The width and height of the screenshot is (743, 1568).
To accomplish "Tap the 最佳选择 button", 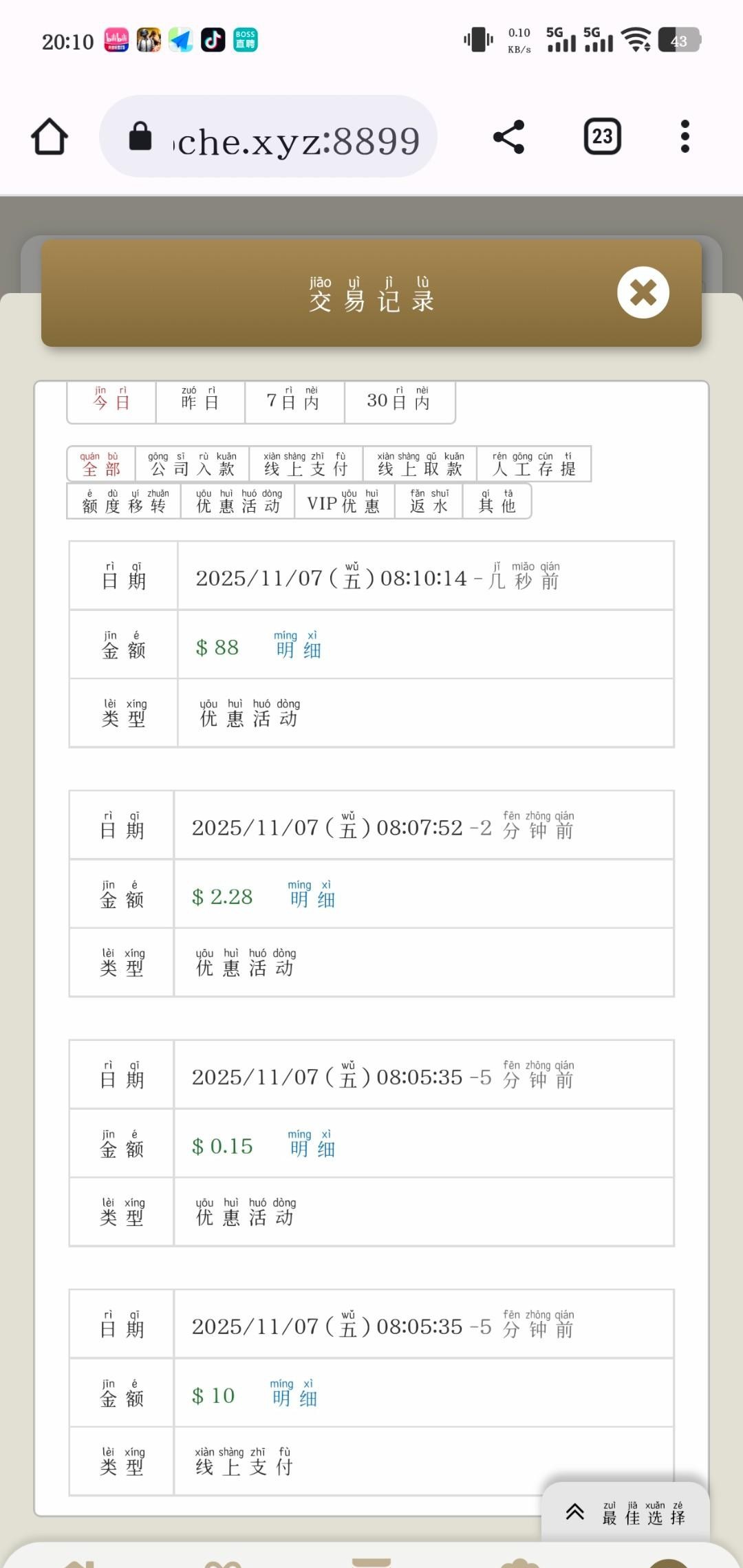I will (626, 1512).
